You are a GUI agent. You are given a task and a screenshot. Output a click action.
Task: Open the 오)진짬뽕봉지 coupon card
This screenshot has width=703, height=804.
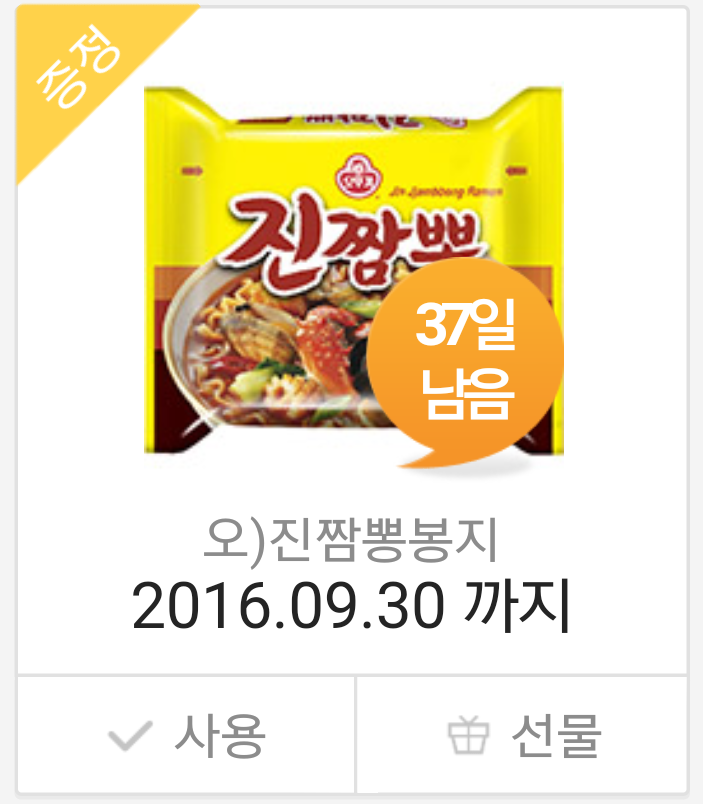coord(351,300)
